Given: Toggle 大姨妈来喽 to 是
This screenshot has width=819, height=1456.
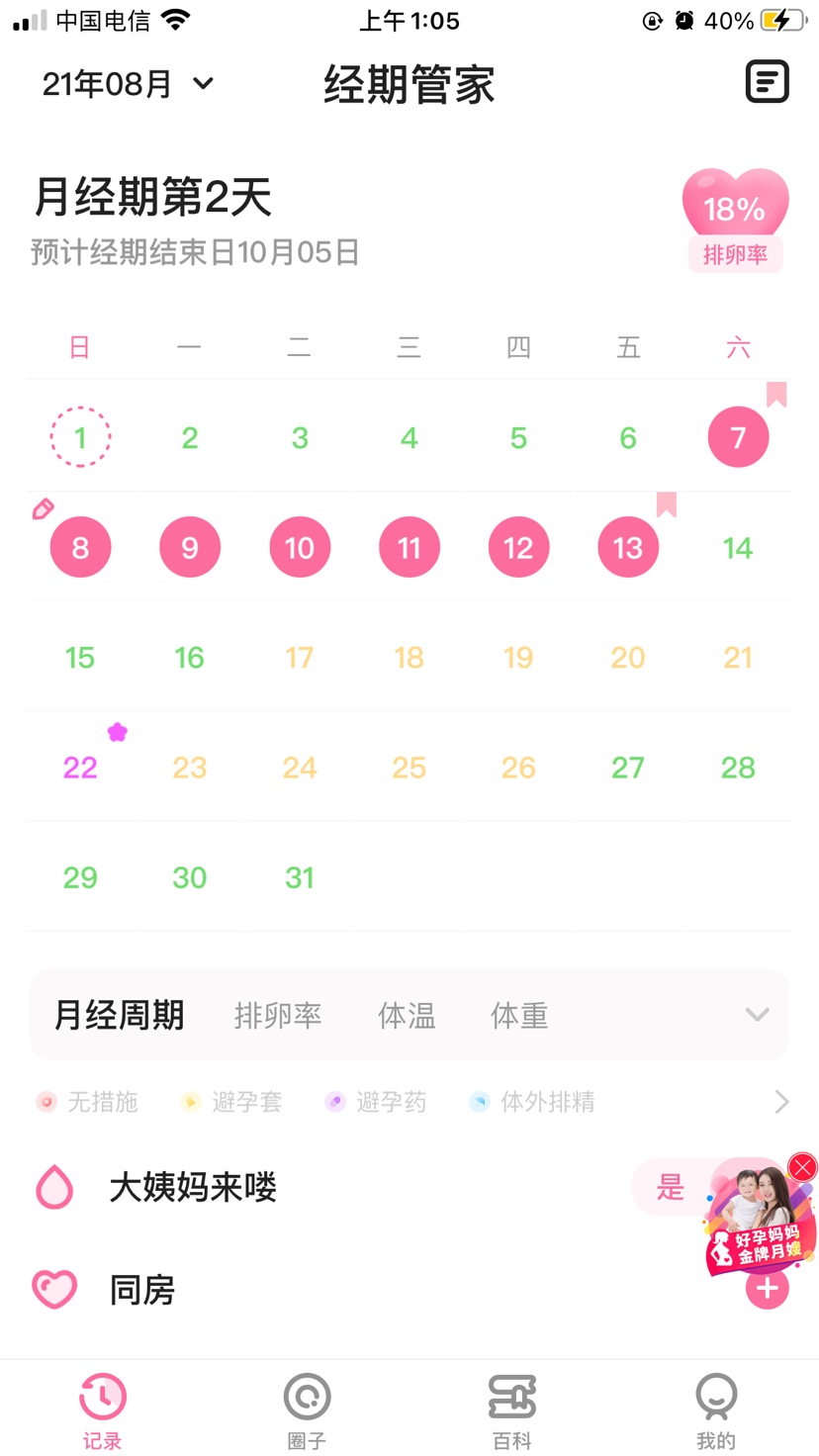Looking at the screenshot, I should [x=671, y=1187].
